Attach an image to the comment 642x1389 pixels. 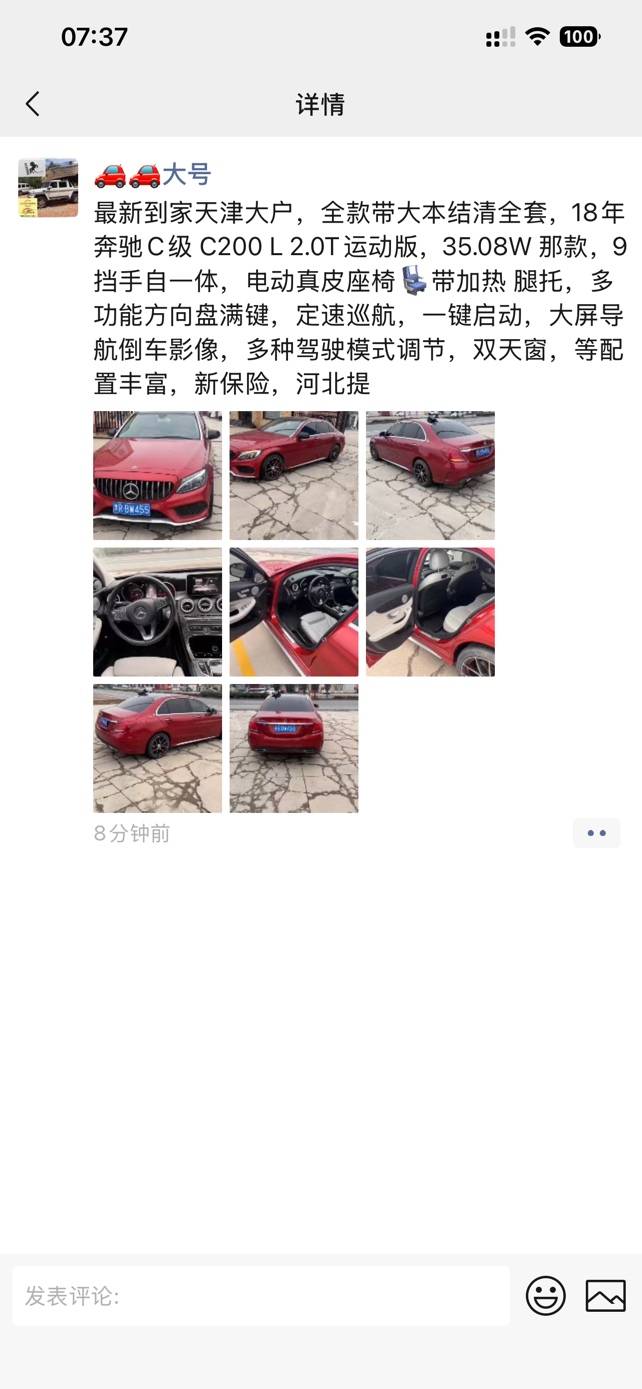(x=605, y=1296)
